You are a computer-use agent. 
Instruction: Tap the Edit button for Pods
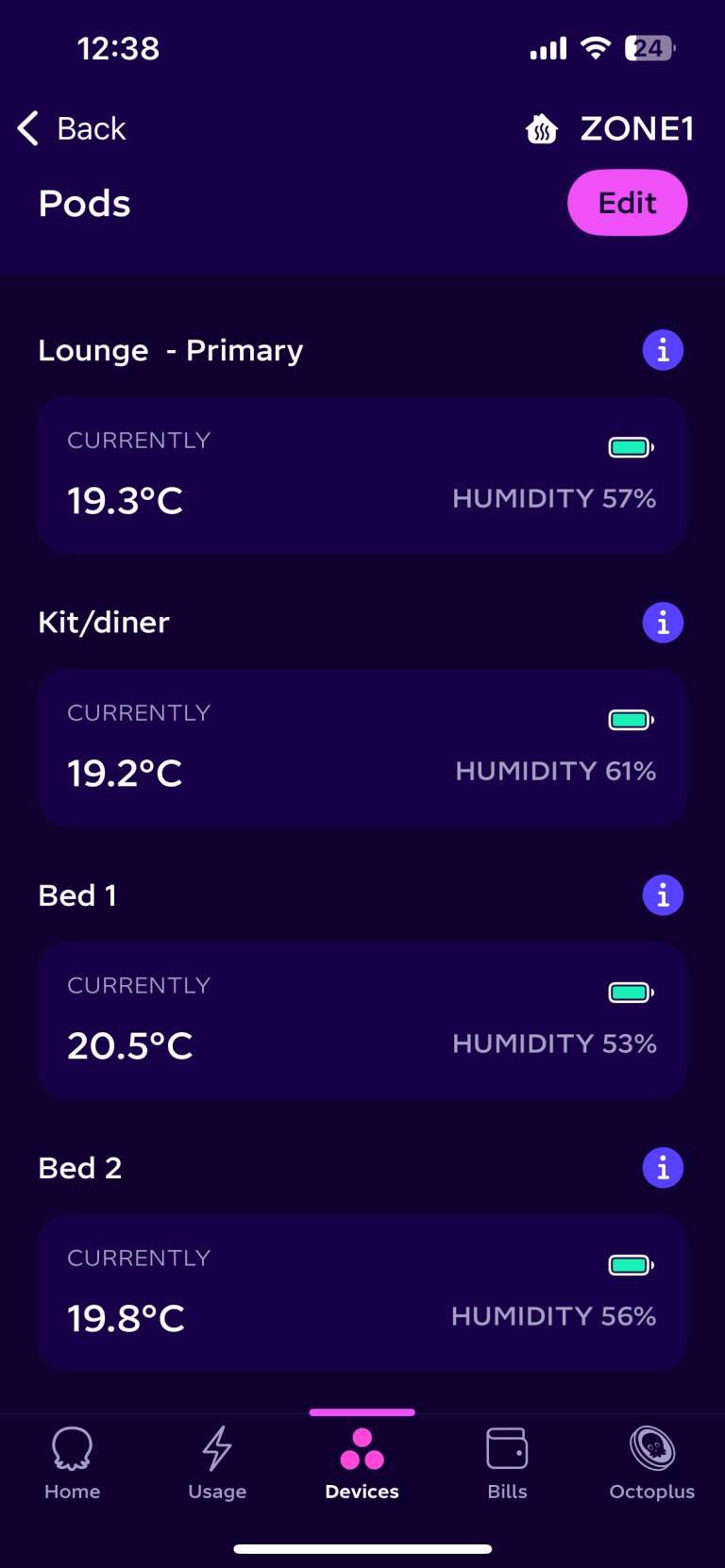[x=627, y=203]
